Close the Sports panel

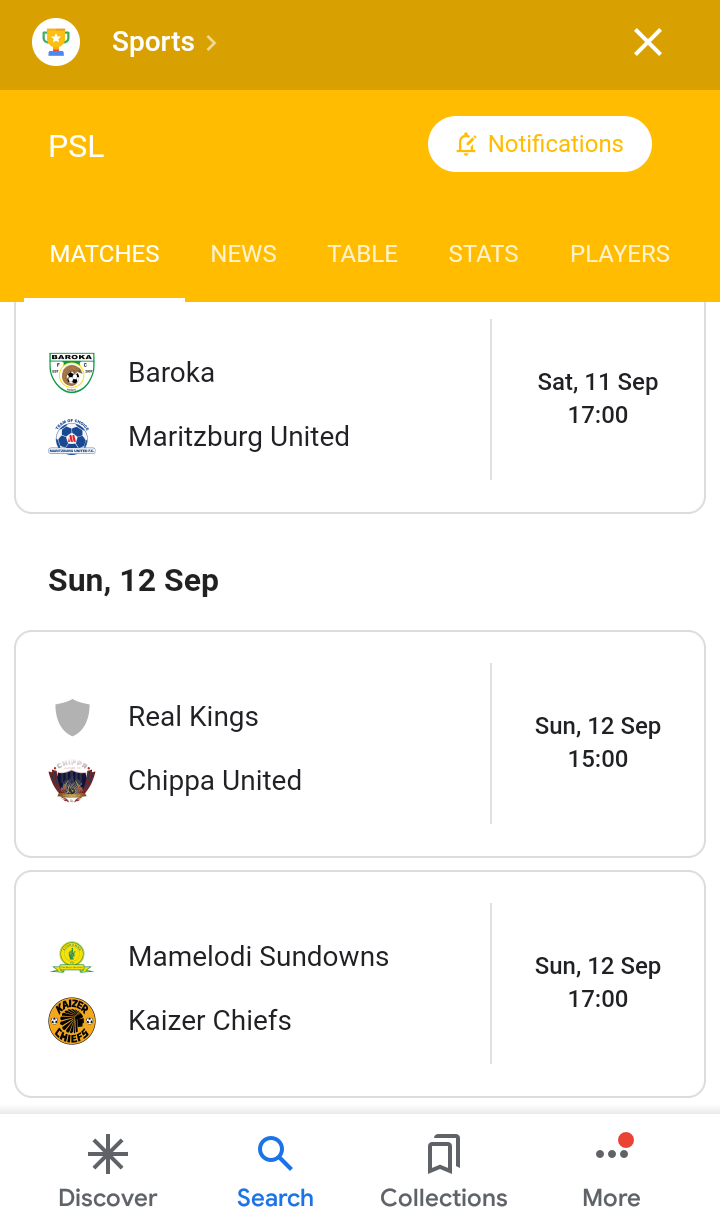[648, 42]
